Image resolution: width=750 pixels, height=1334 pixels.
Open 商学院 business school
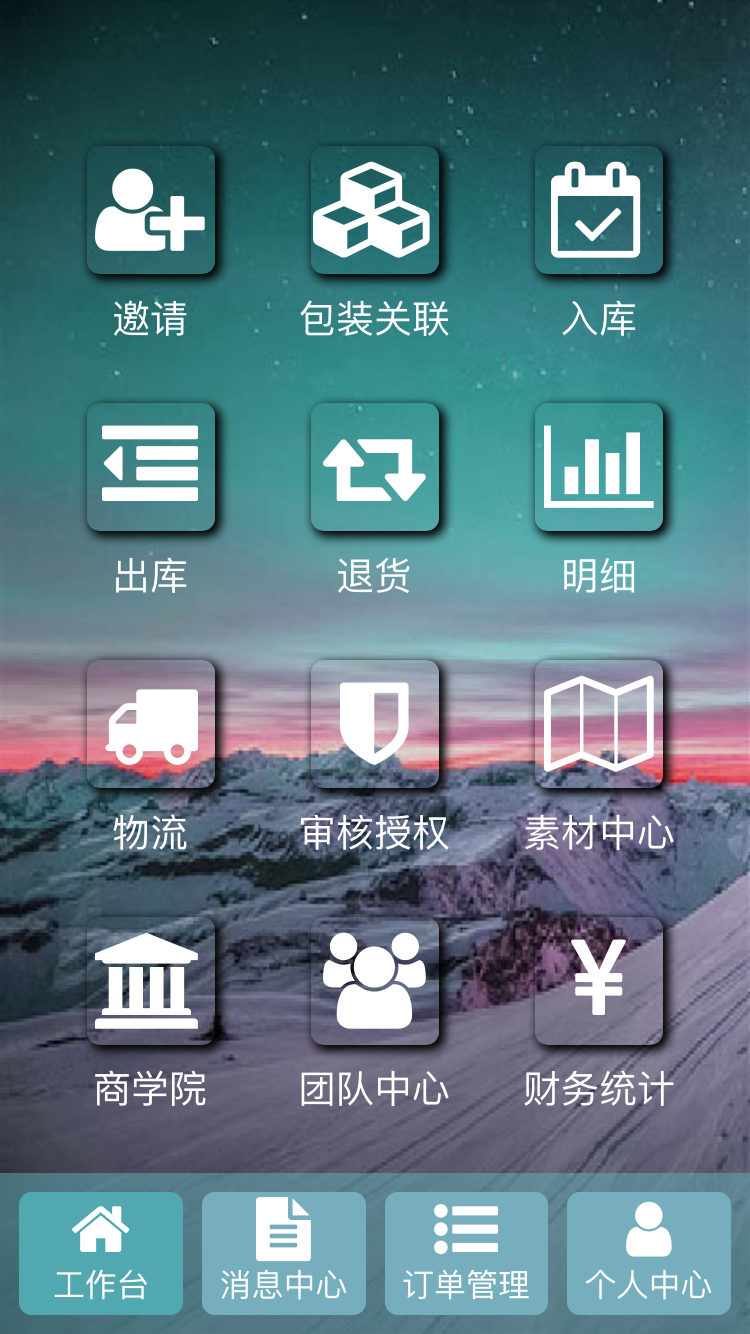tap(150, 981)
